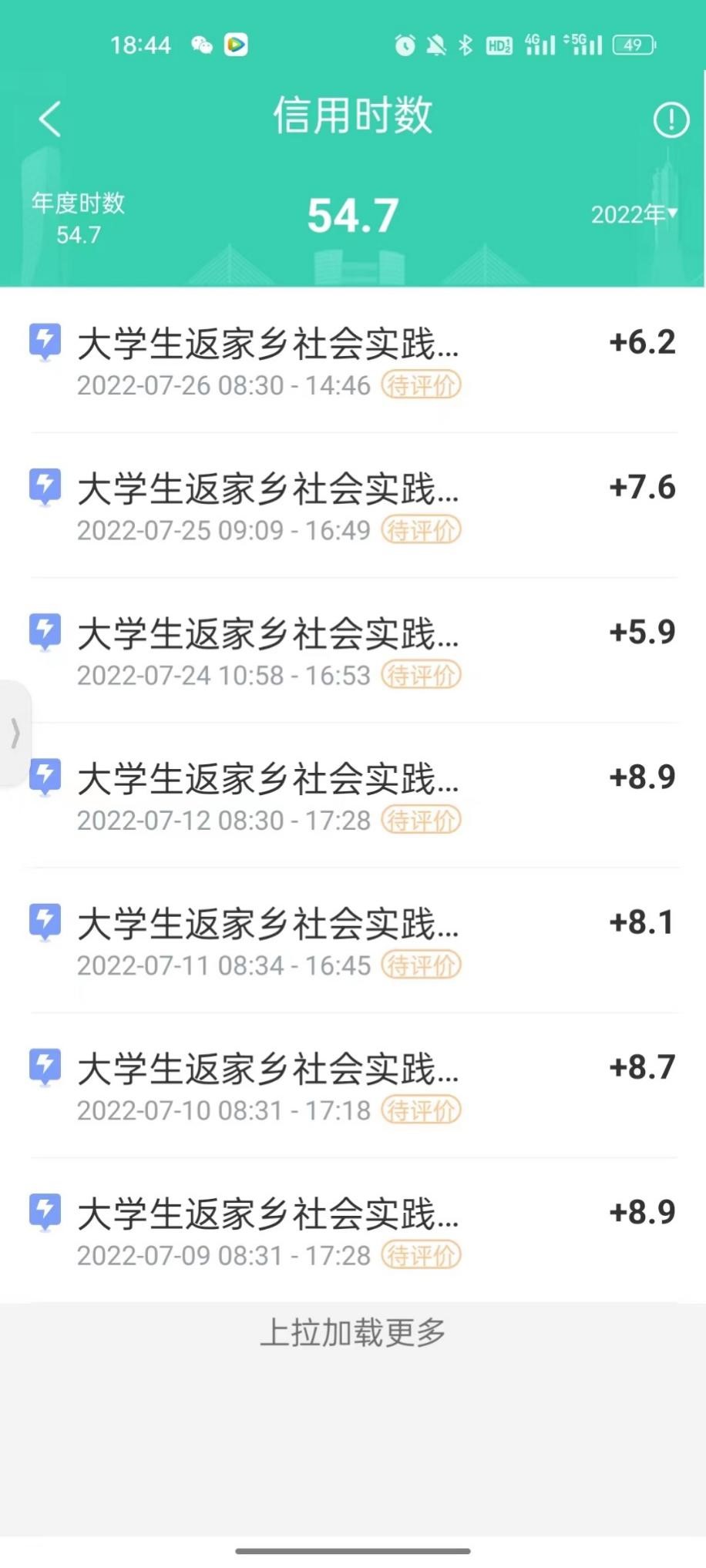This screenshot has height=1568, width=706.
Task: Select the 信用时数 title text
Action: tap(353, 116)
